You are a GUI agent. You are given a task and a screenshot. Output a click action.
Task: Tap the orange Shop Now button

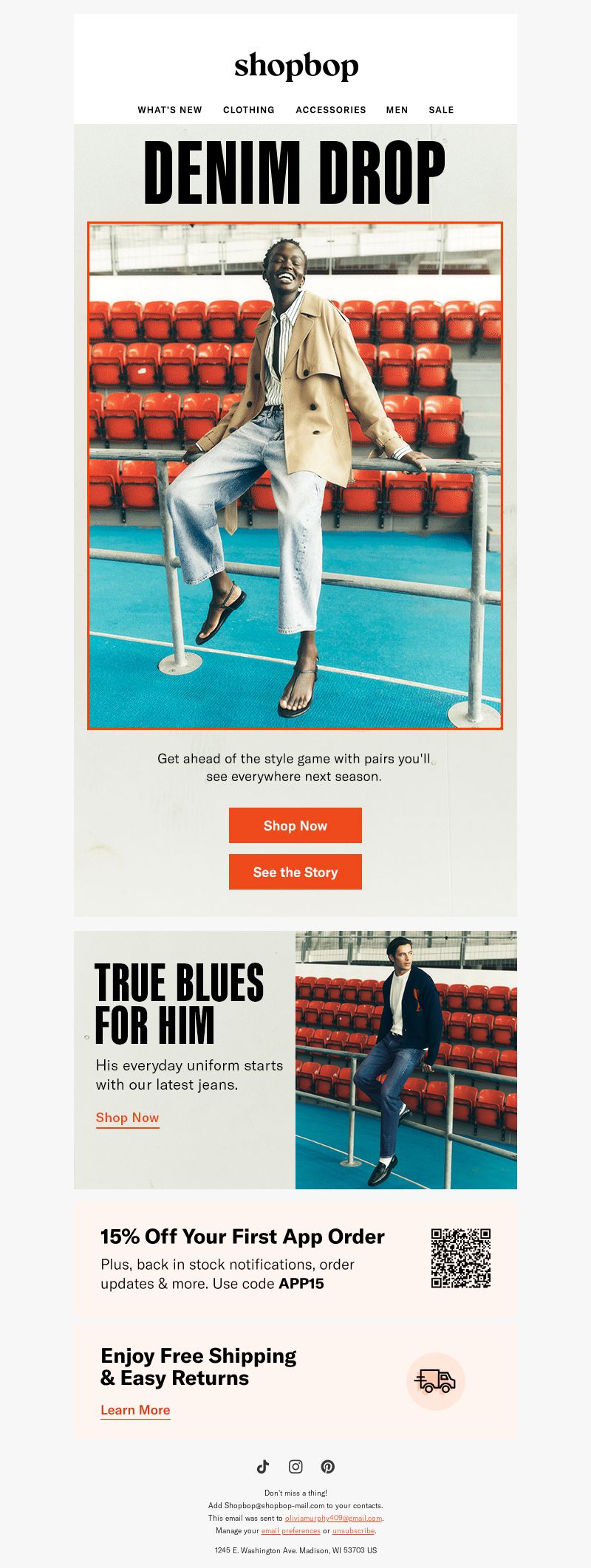point(295,825)
